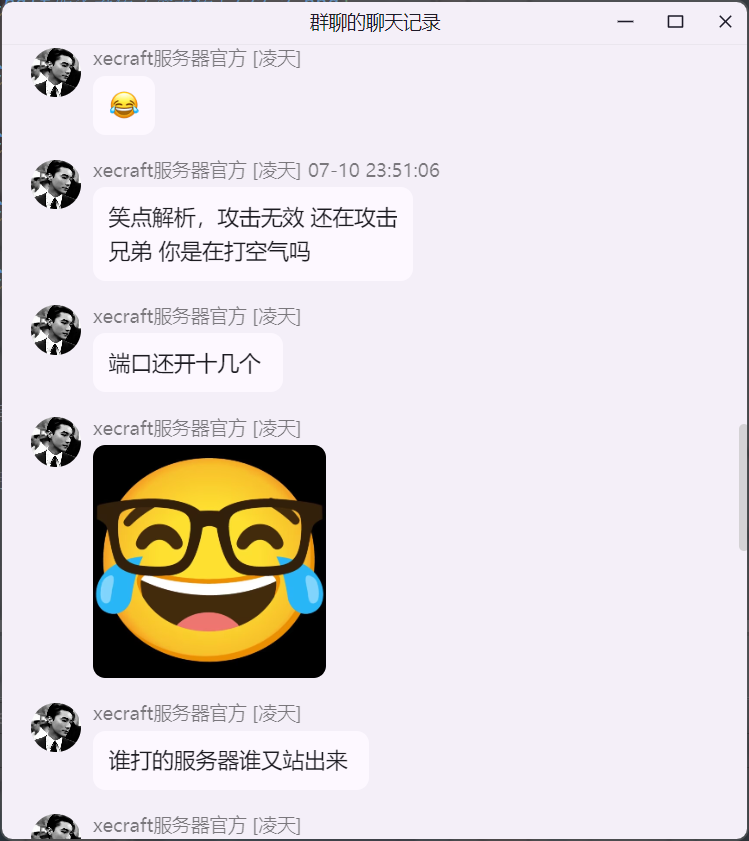Click the avatar beside the 笑点解析 message
Viewport: 749px width, 841px height.
click(56, 185)
